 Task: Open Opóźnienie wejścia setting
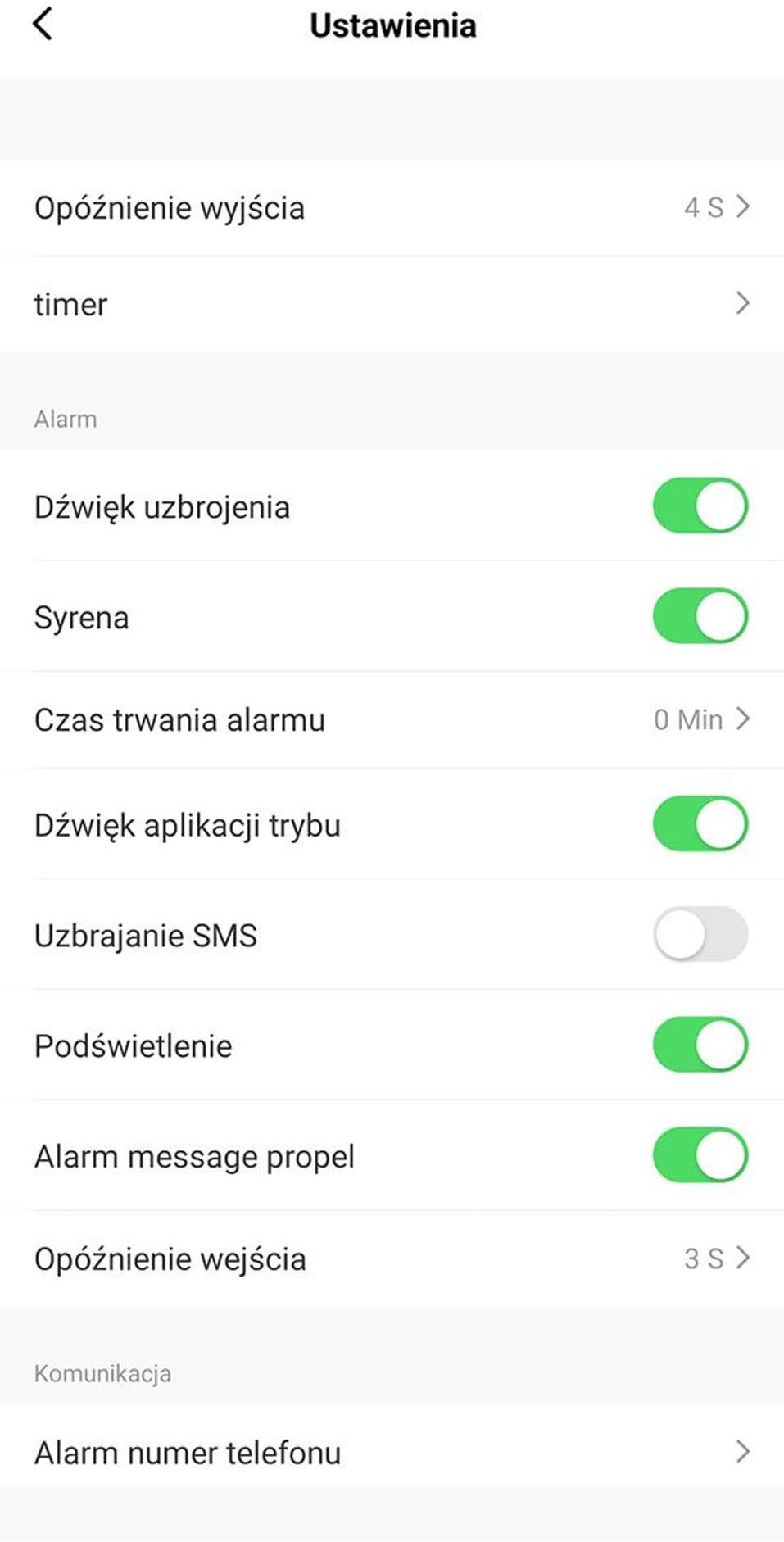coord(392,1258)
